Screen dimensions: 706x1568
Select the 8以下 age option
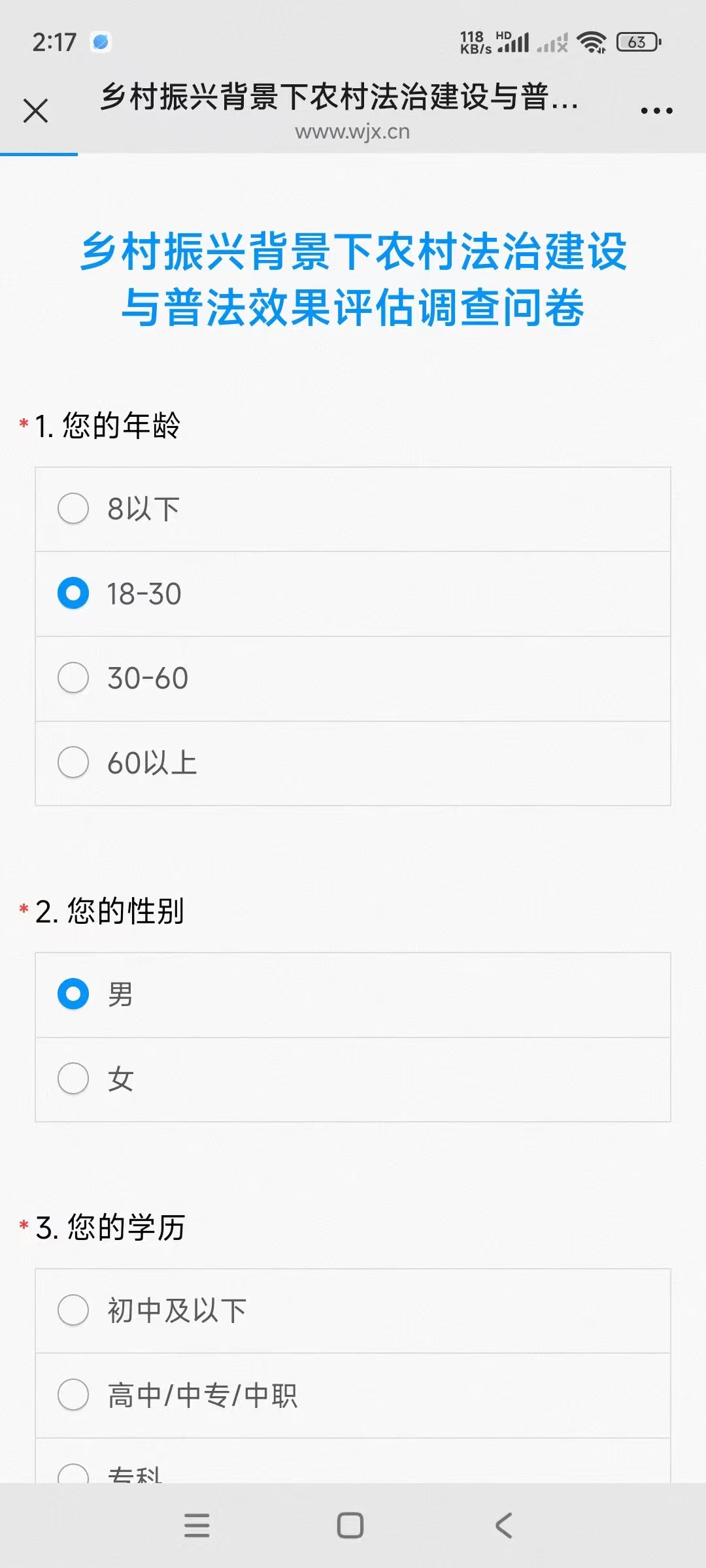click(x=73, y=509)
